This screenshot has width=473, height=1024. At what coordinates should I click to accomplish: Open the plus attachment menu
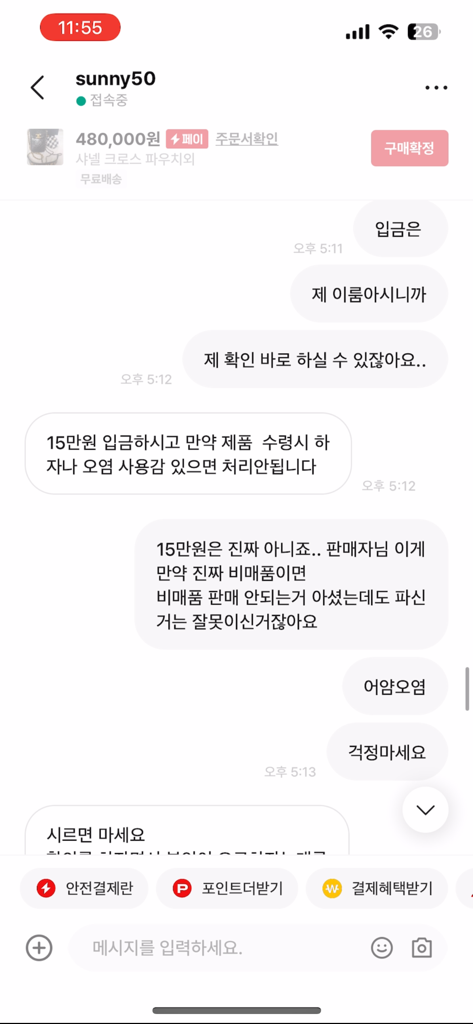39,947
